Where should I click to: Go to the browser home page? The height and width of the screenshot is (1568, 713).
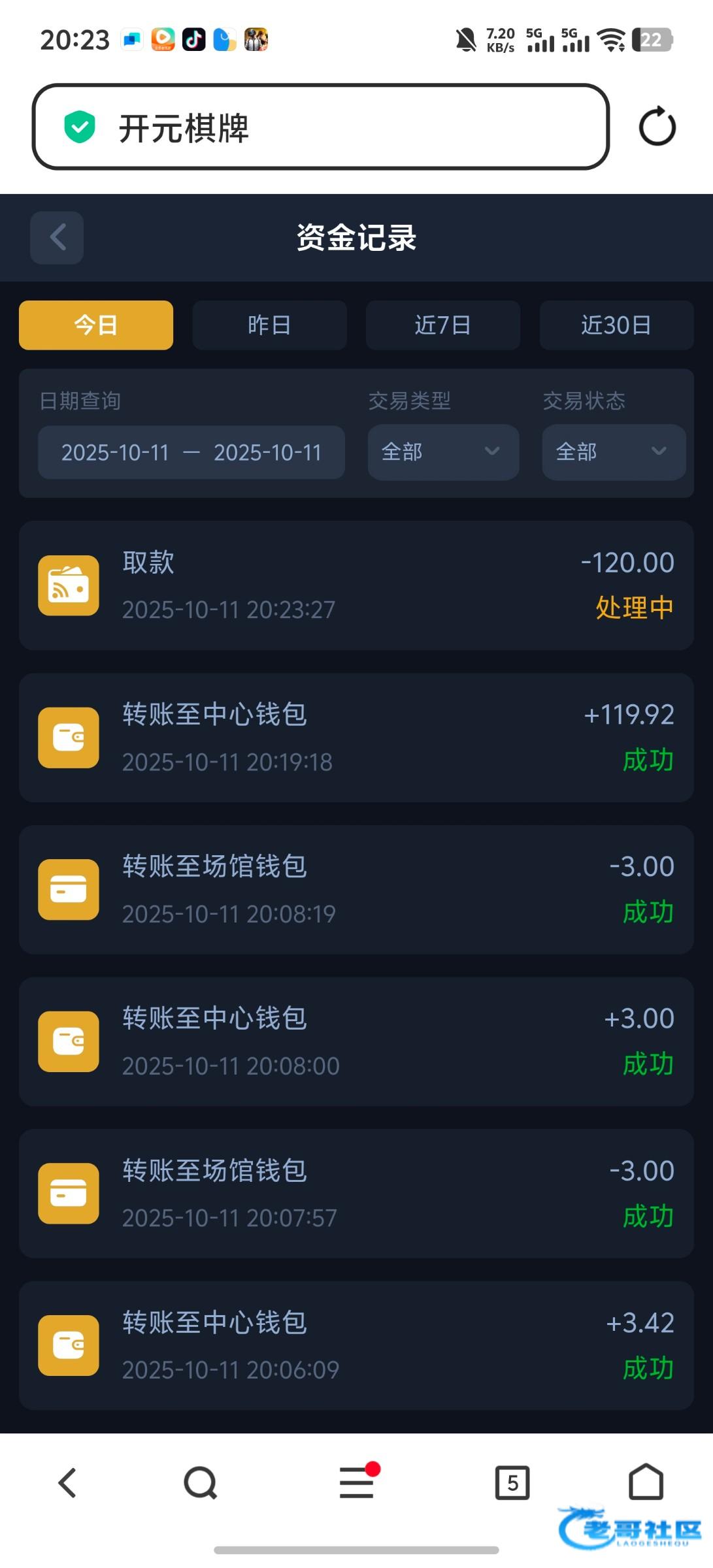646,1482
